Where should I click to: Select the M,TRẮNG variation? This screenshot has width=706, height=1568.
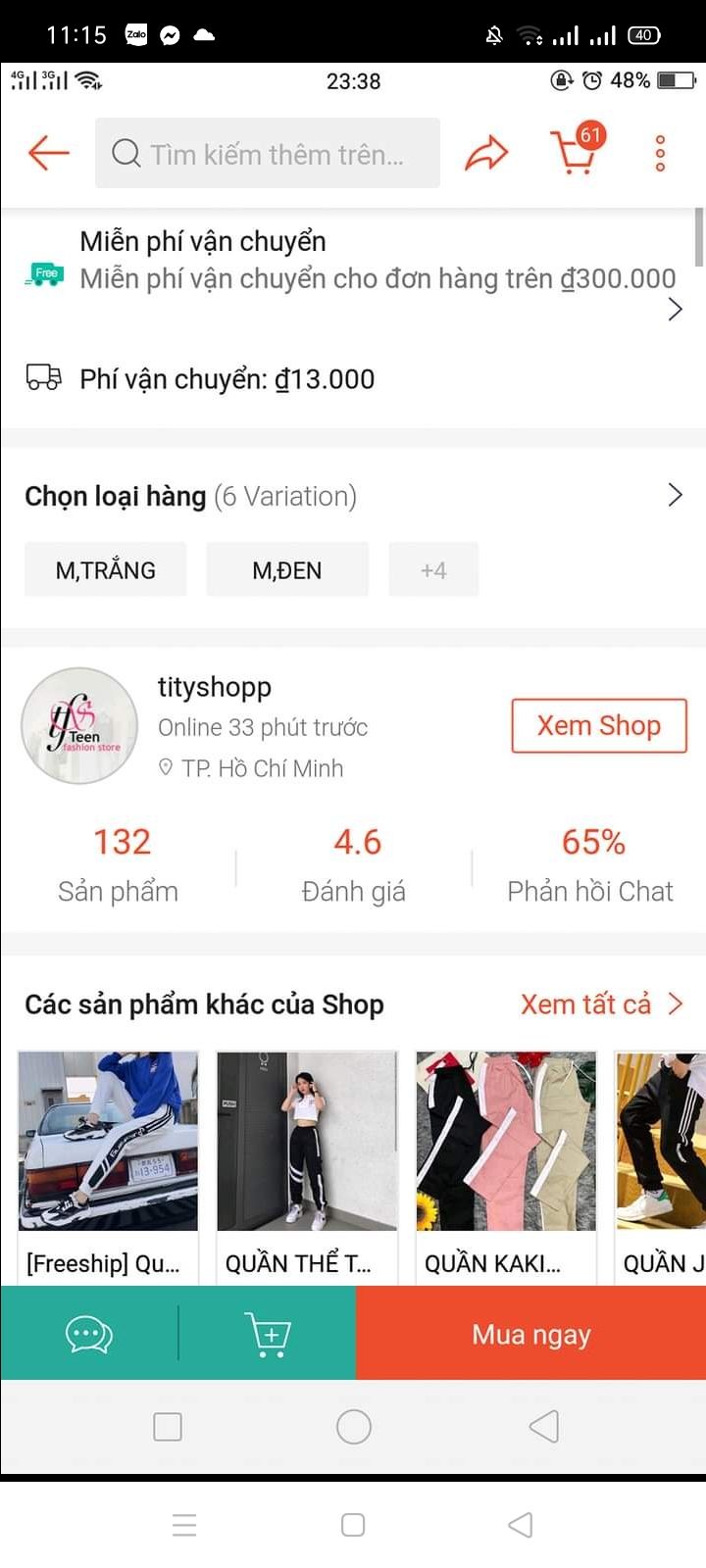point(105,568)
